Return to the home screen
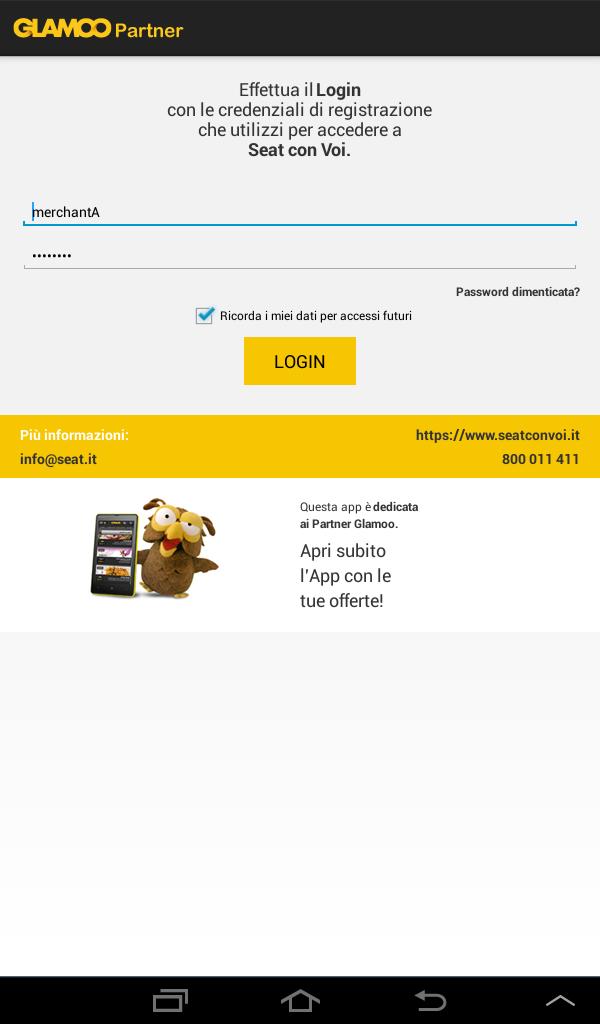The width and height of the screenshot is (600, 1024). tap(300, 1000)
